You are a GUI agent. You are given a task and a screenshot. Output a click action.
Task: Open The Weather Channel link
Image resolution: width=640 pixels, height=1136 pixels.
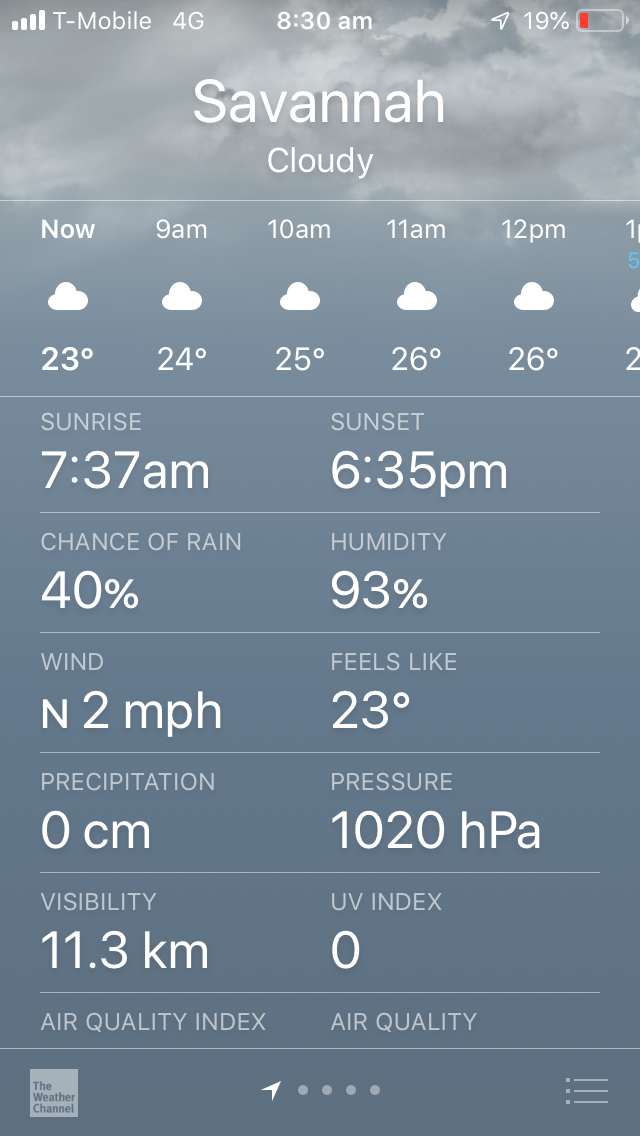click(x=54, y=1092)
